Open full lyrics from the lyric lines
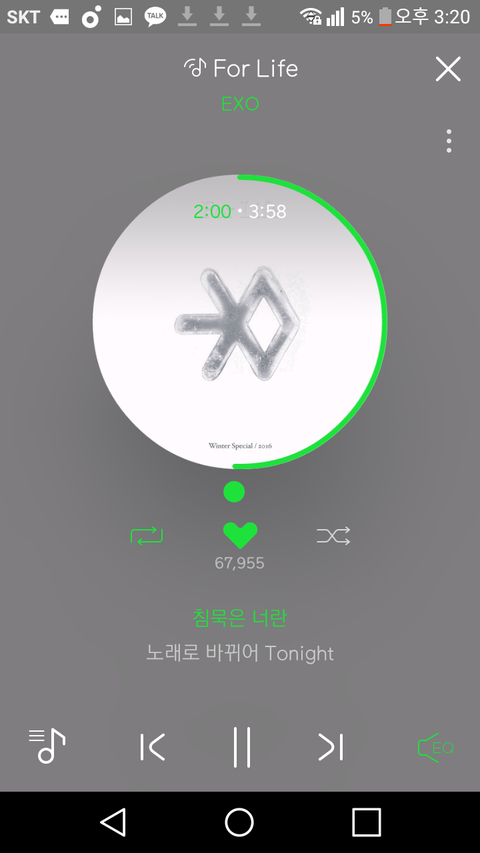This screenshot has height=853, width=480. pyautogui.click(x=240, y=635)
